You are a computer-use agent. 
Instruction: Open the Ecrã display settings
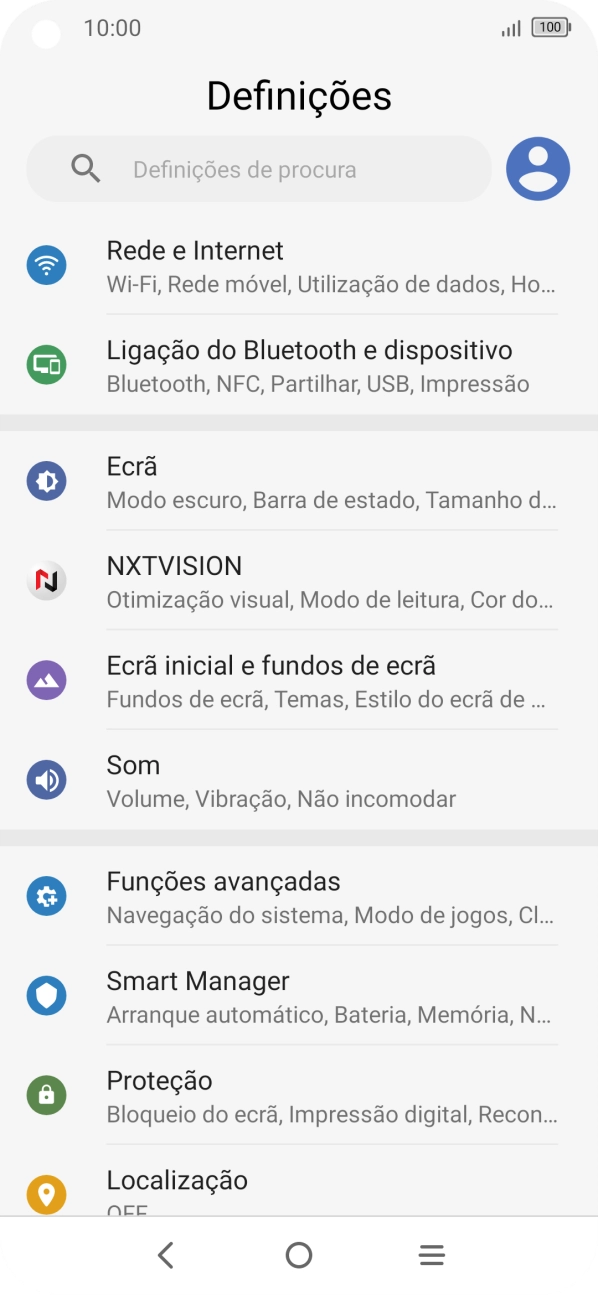(x=299, y=482)
